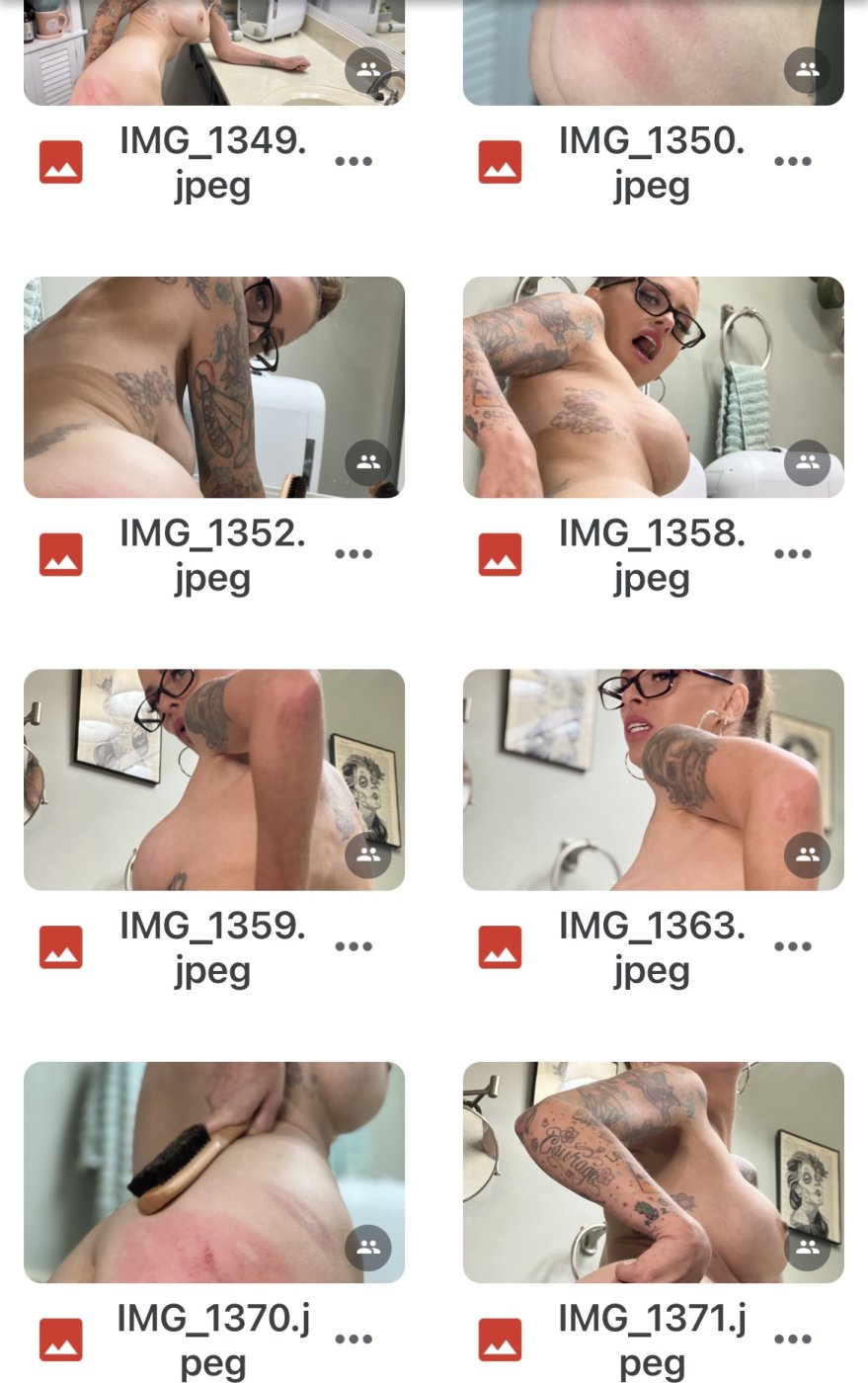Open file actions for IMG_1370.jpeg
The image size is (868, 1383).
click(x=354, y=1340)
